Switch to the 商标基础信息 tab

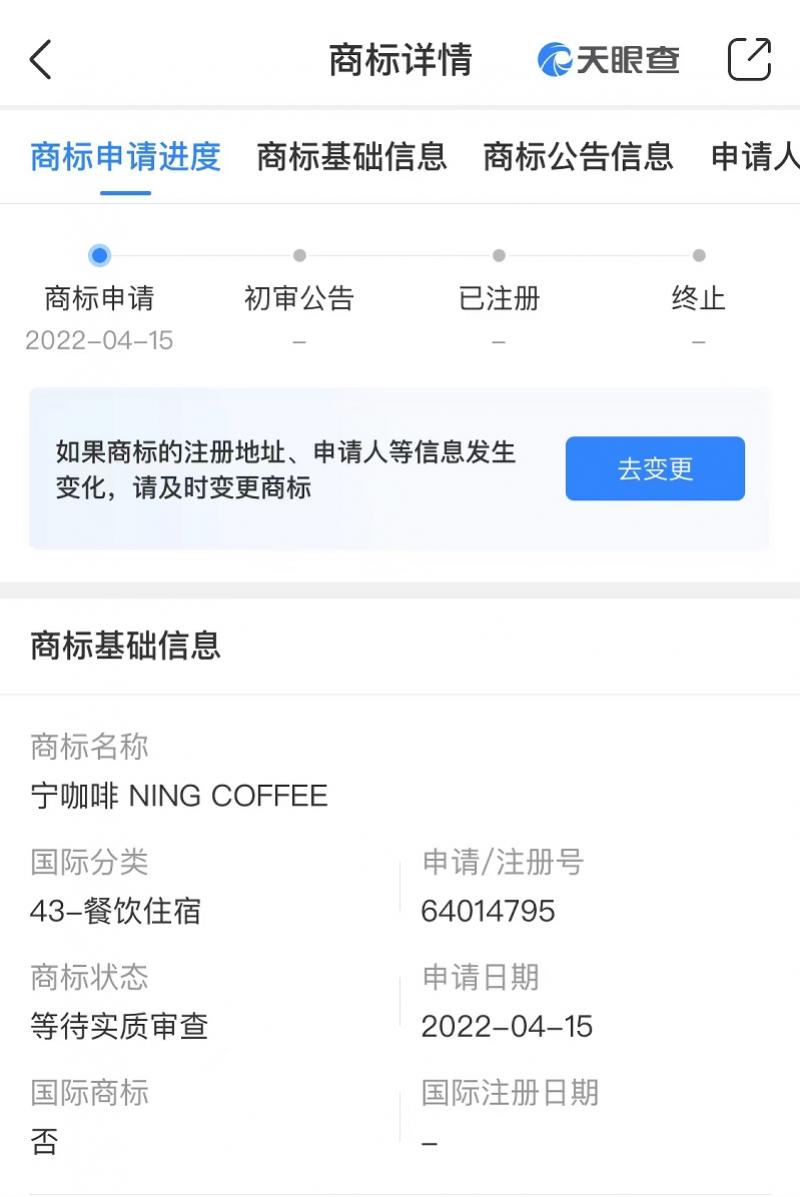coord(351,157)
